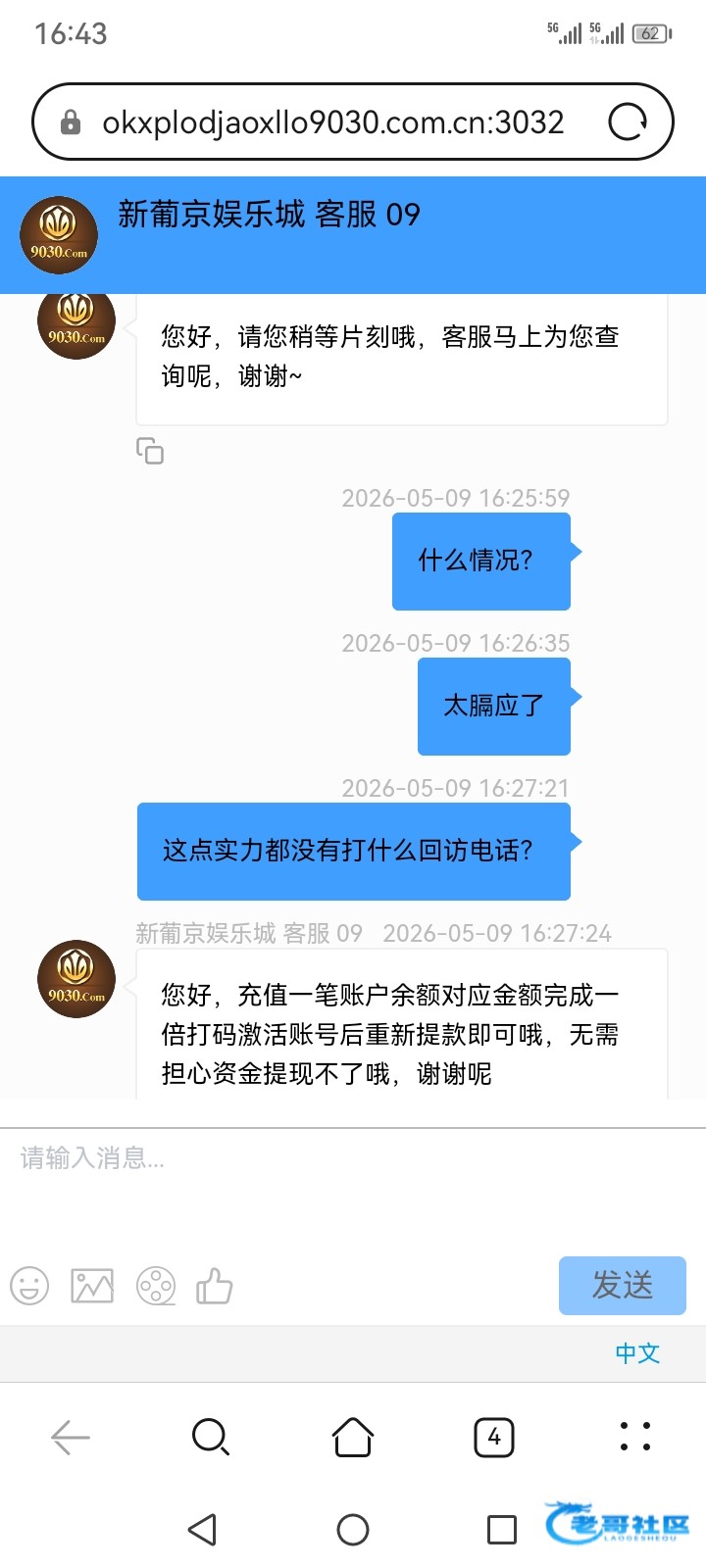
Task: Copy the agent's message with the copy icon
Action: tap(150, 451)
